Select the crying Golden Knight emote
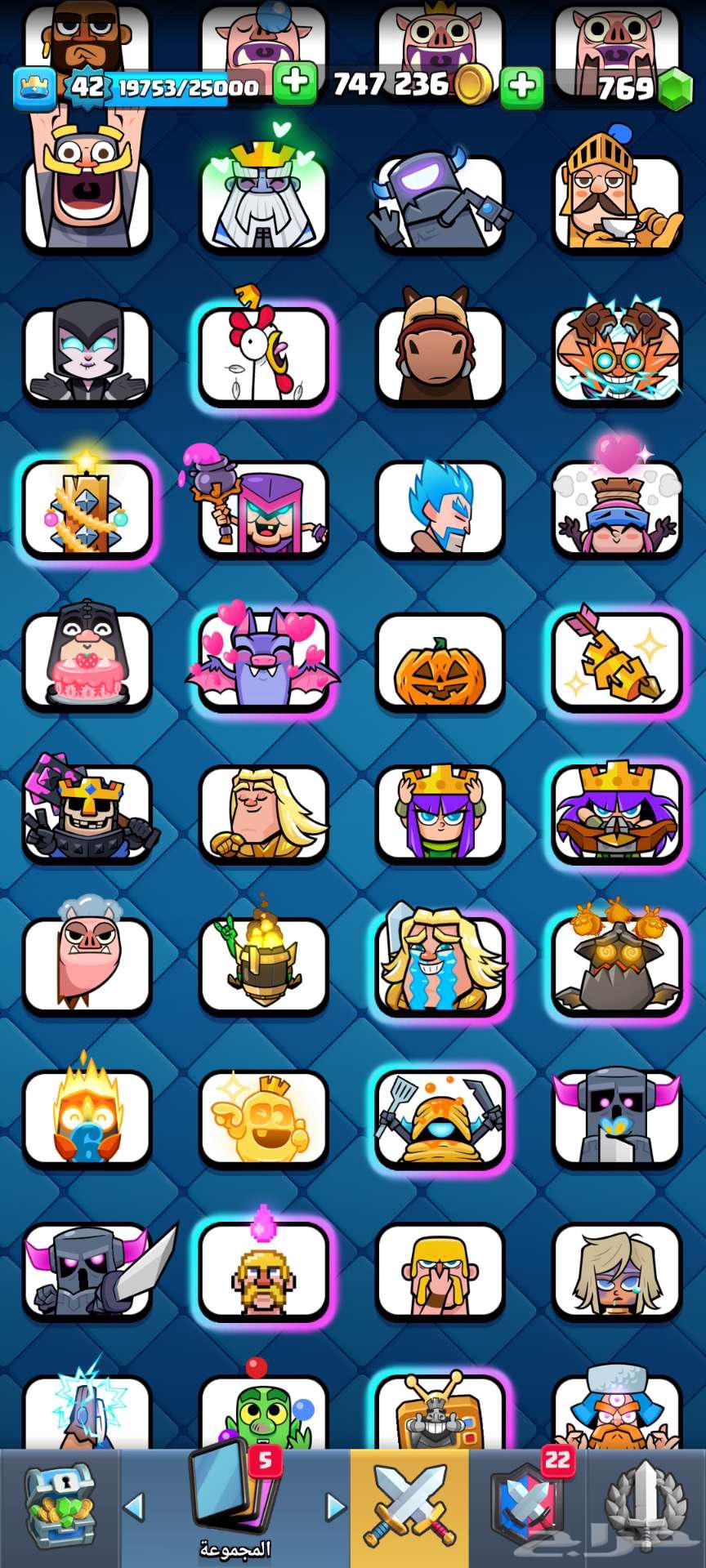Viewport: 706px width, 1568px height. point(440,965)
